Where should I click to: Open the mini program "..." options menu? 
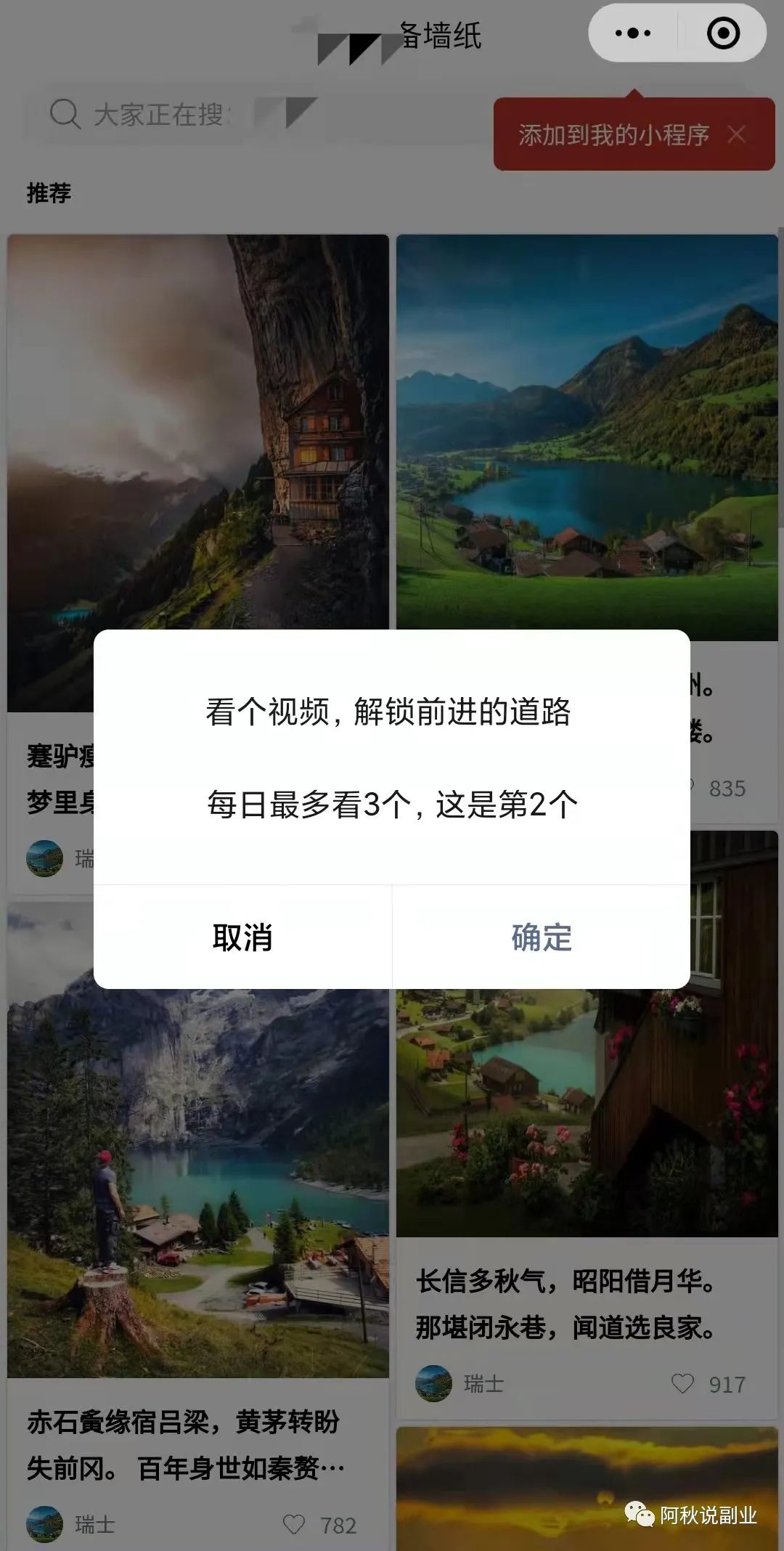(x=631, y=32)
